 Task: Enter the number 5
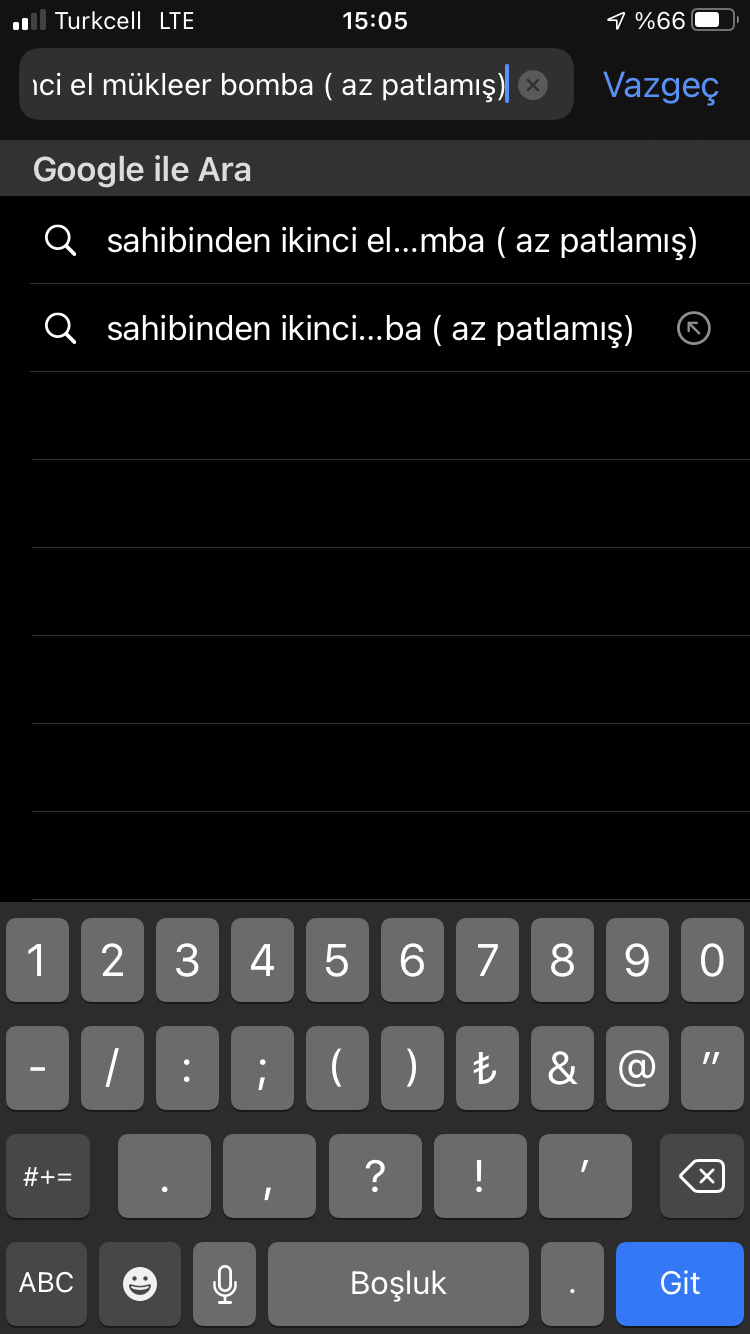(337, 961)
